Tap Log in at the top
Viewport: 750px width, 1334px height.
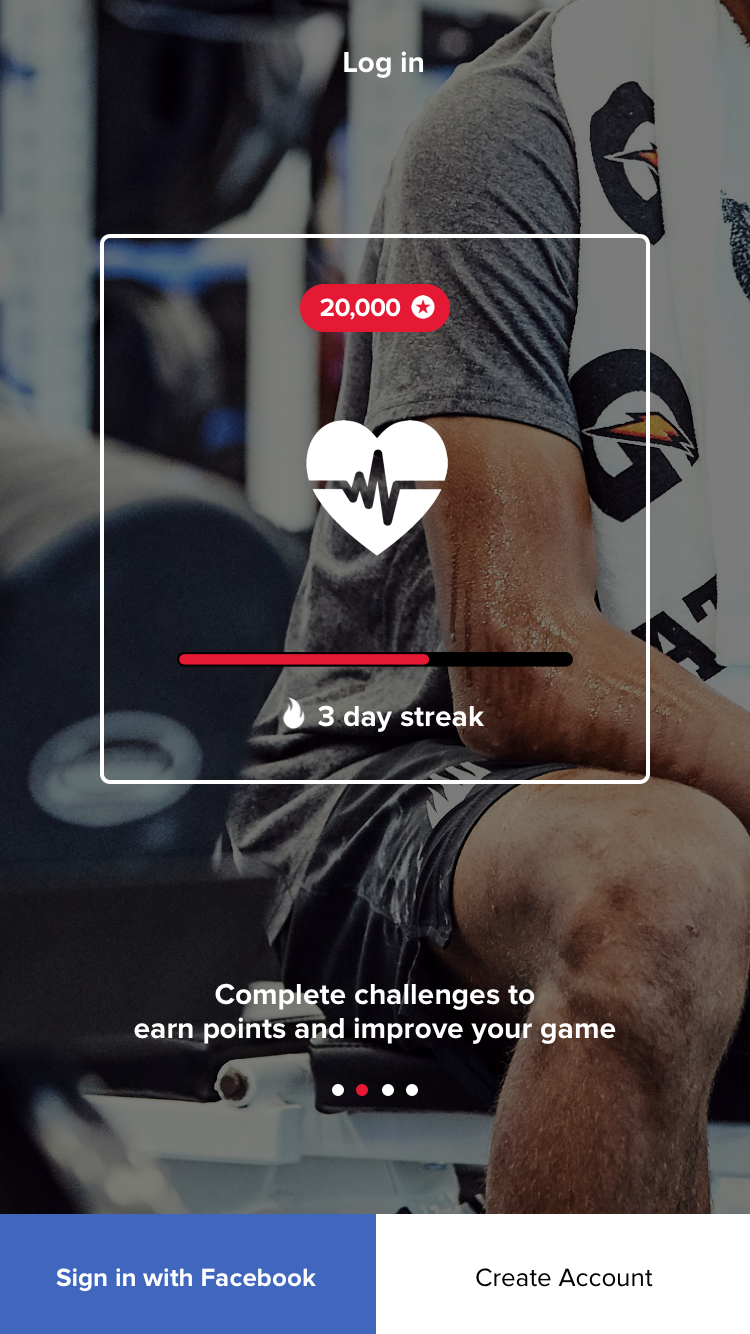[x=383, y=63]
